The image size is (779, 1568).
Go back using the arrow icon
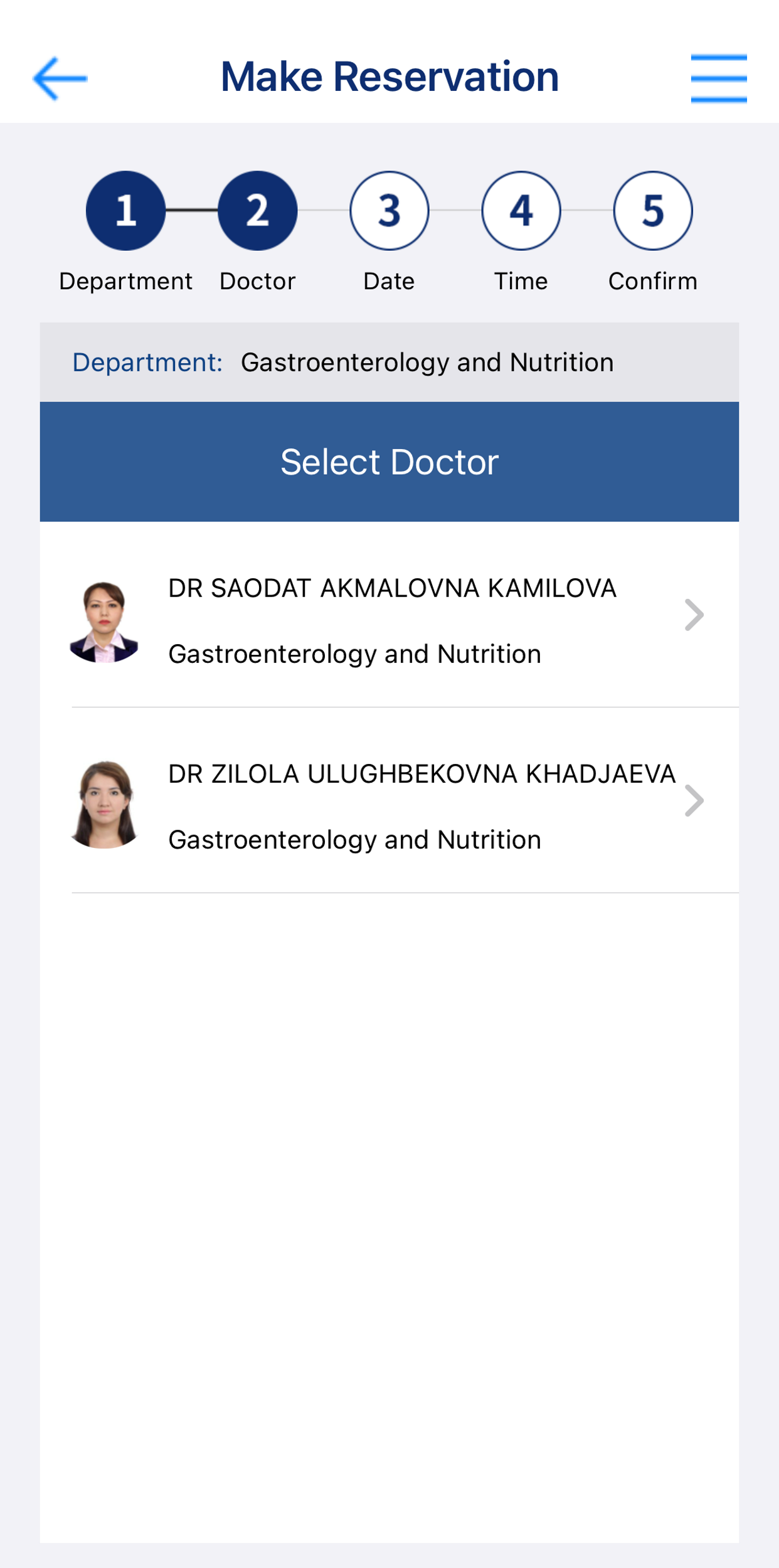pyautogui.click(x=60, y=78)
